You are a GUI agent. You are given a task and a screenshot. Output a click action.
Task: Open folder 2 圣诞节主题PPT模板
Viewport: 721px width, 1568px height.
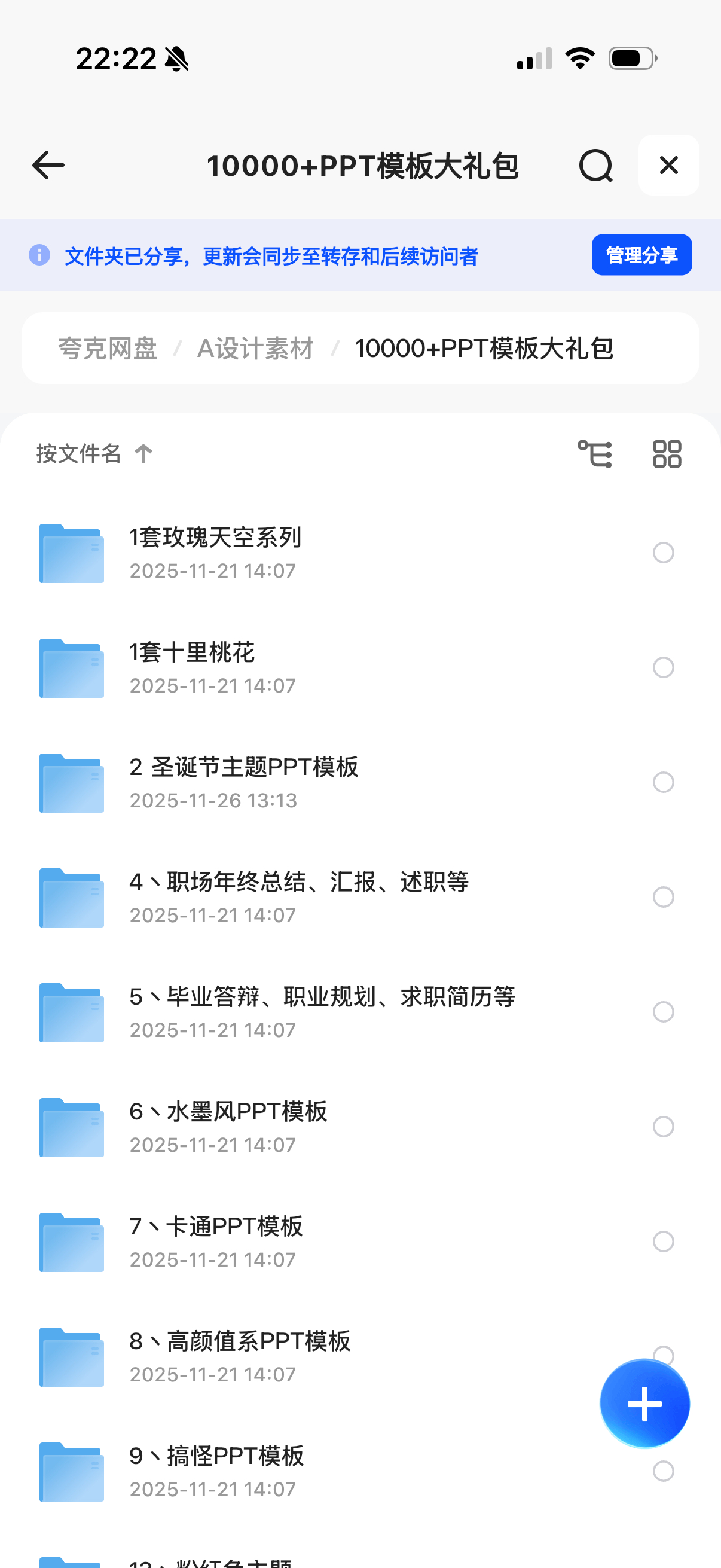point(243,782)
